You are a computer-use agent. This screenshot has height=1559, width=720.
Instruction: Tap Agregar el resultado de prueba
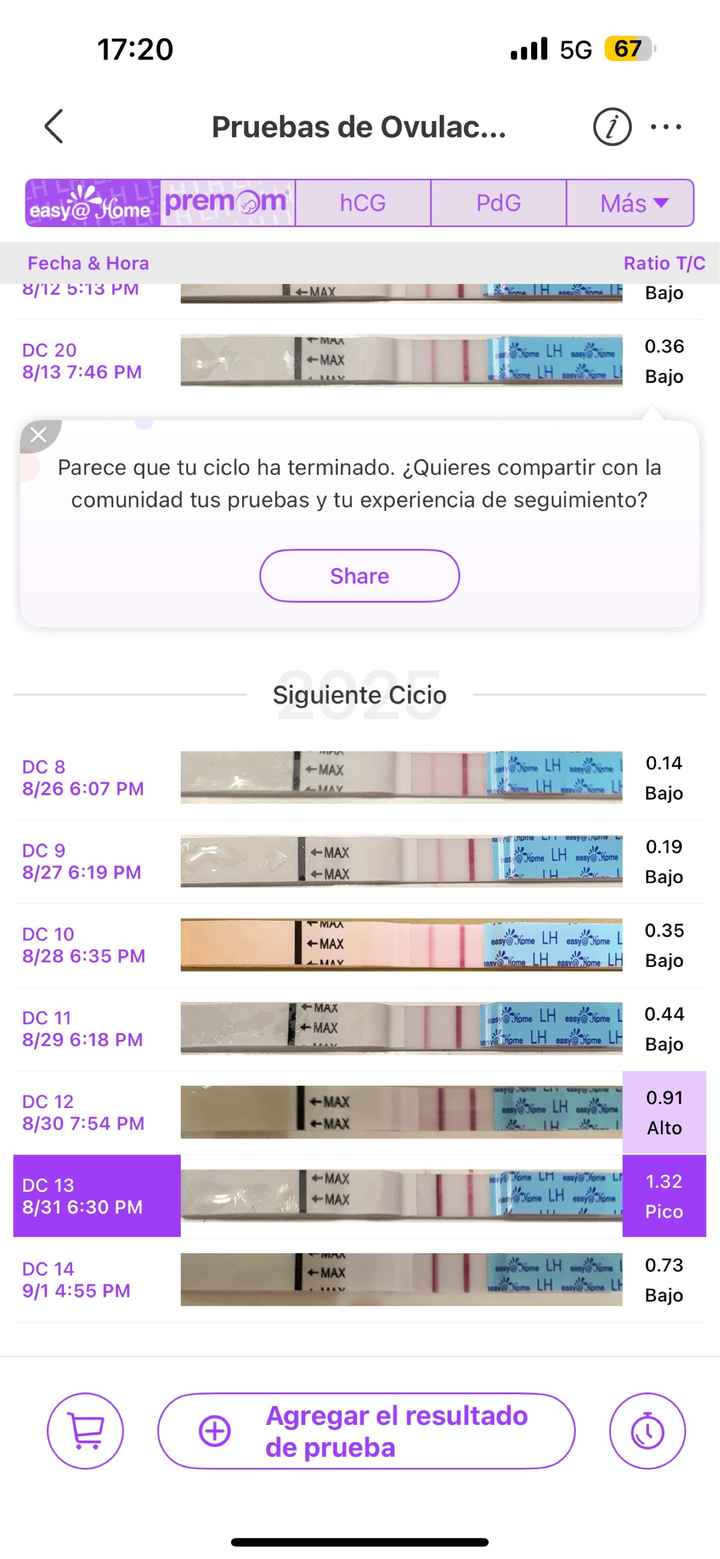coord(366,1431)
